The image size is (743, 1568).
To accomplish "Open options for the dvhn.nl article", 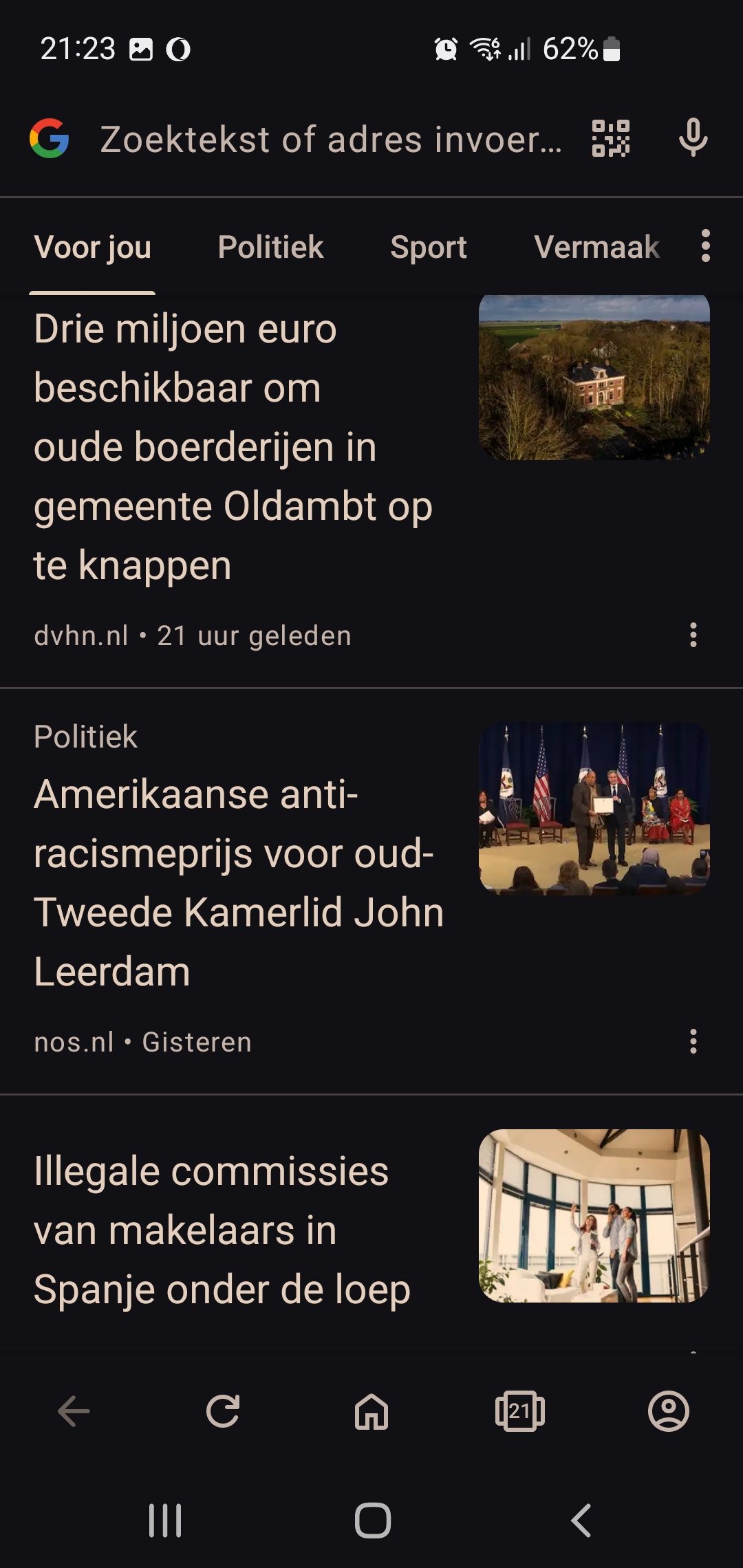I will 693,635.
